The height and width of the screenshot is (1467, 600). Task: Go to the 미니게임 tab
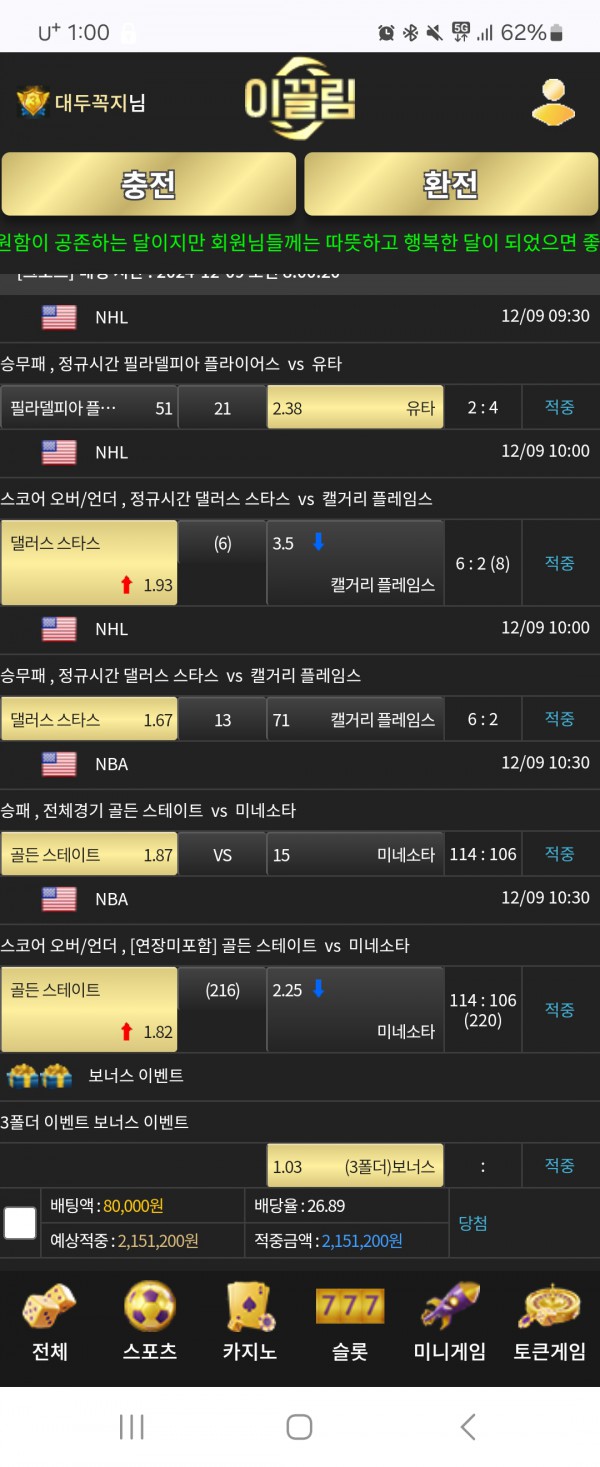(x=450, y=1322)
